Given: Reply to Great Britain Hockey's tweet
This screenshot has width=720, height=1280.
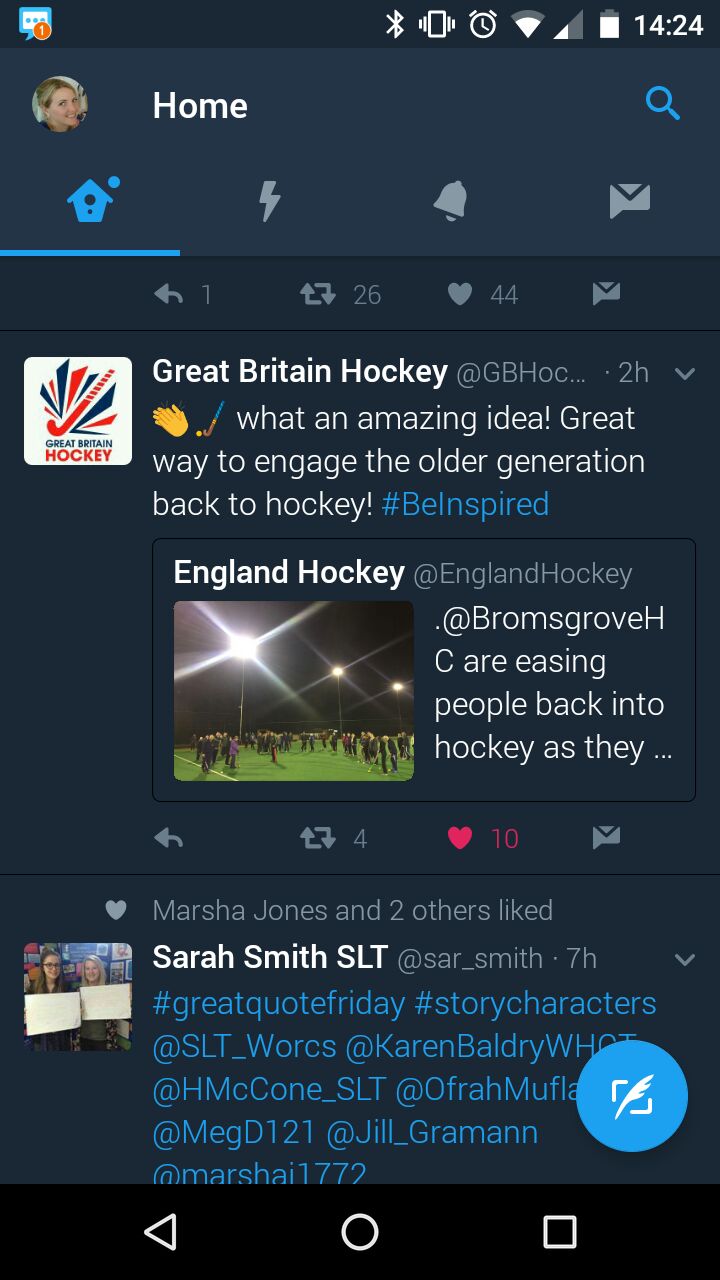Looking at the screenshot, I should pyautogui.click(x=169, y=838).
